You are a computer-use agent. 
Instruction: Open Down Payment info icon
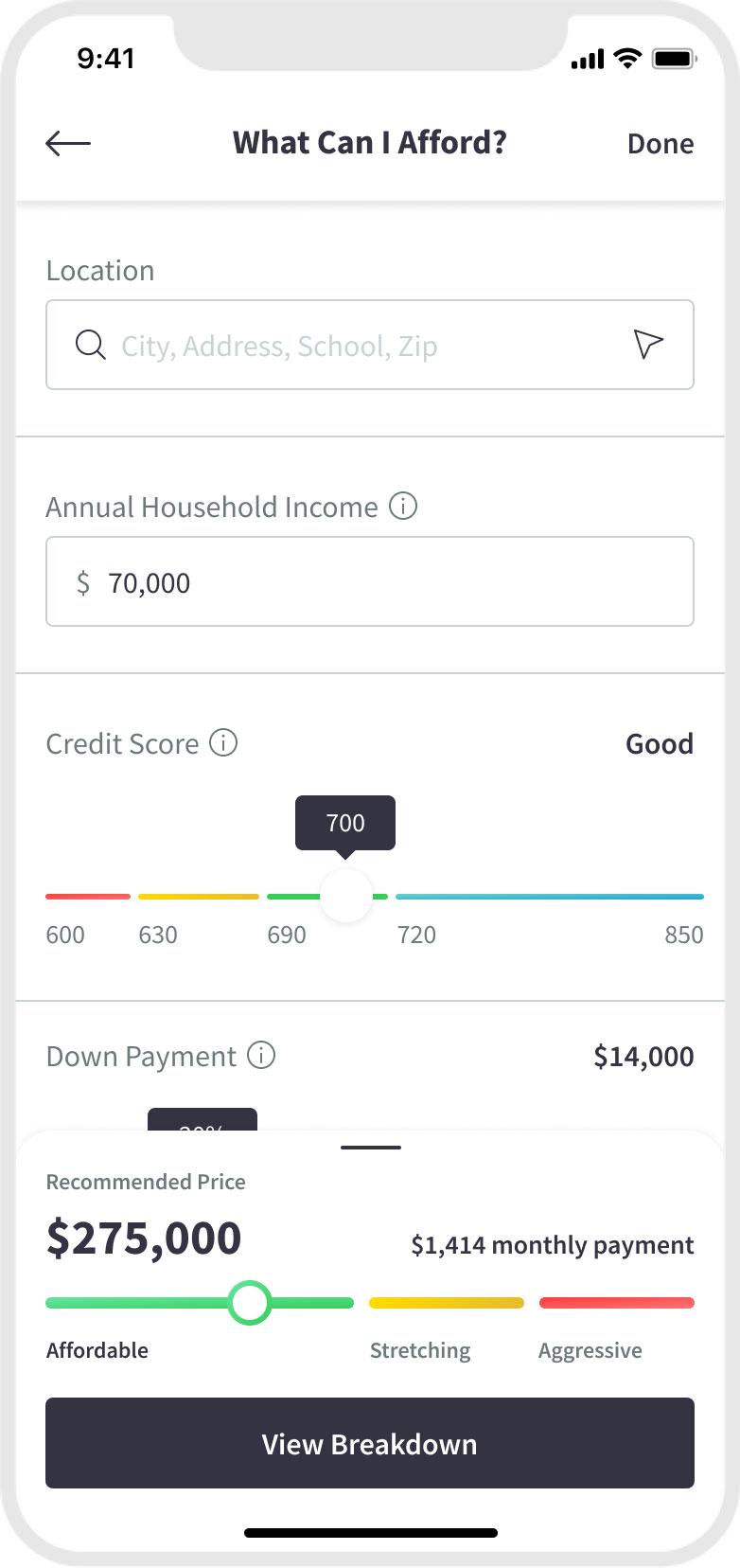(261, 1055)
